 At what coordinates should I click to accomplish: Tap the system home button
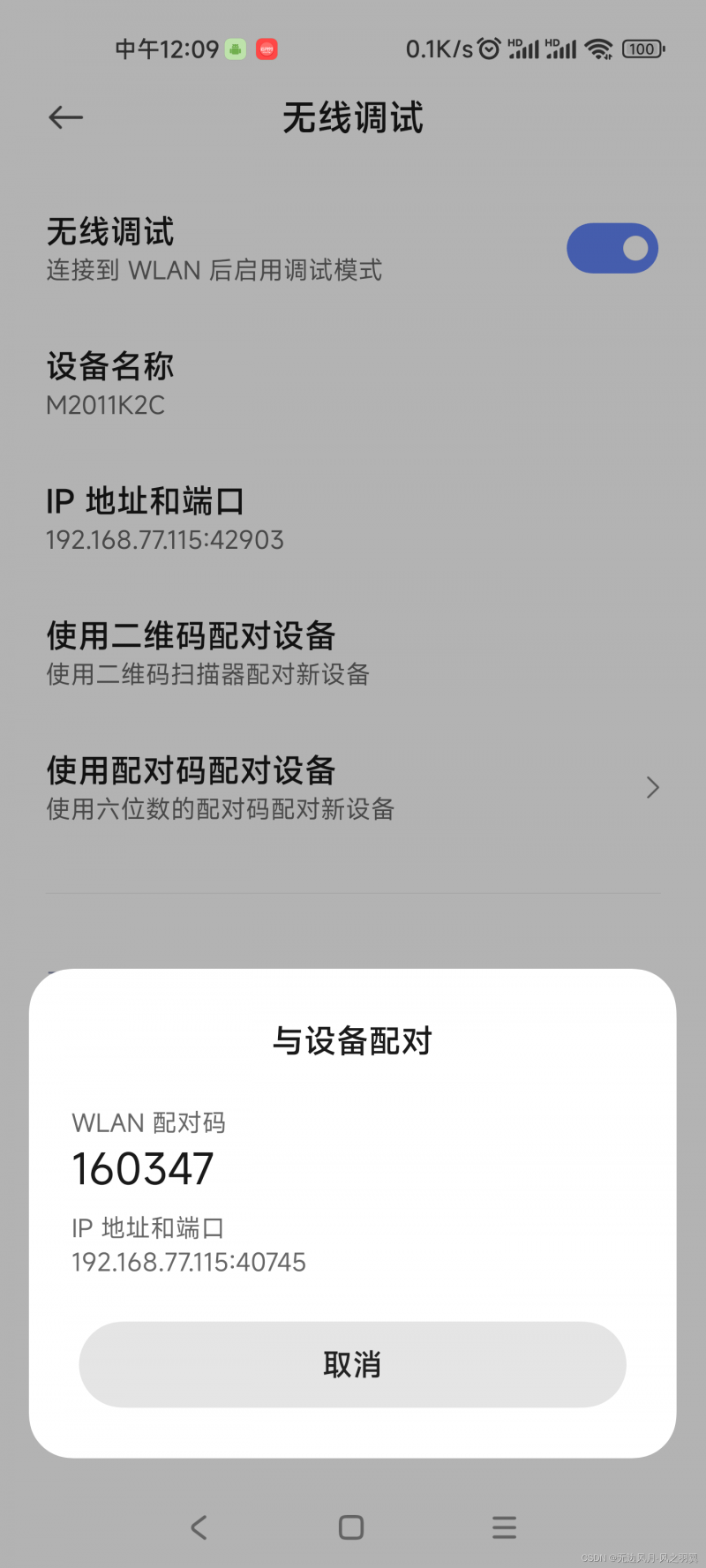point(351,1527)
